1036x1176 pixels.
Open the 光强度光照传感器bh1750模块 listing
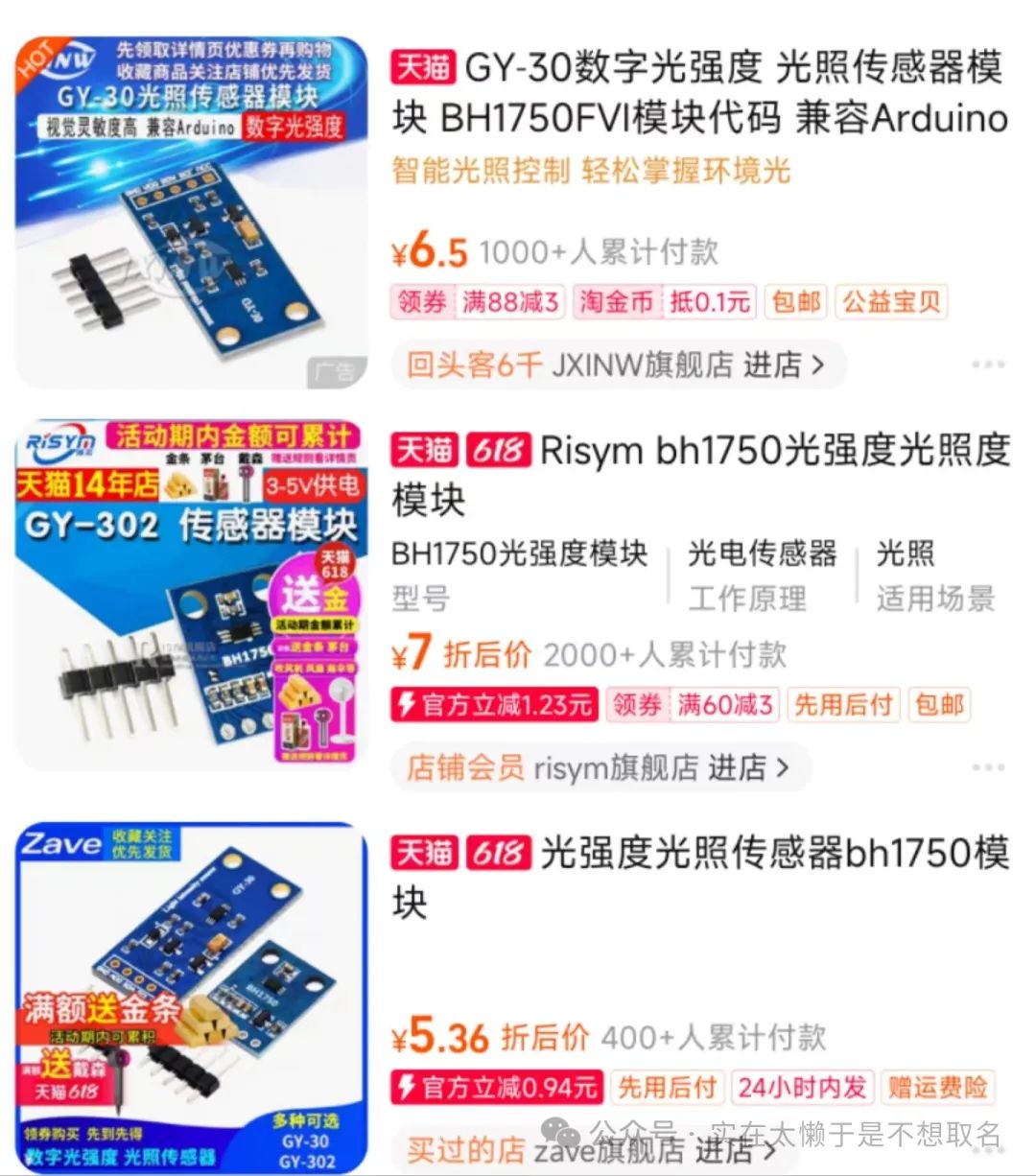coord(700,876)
